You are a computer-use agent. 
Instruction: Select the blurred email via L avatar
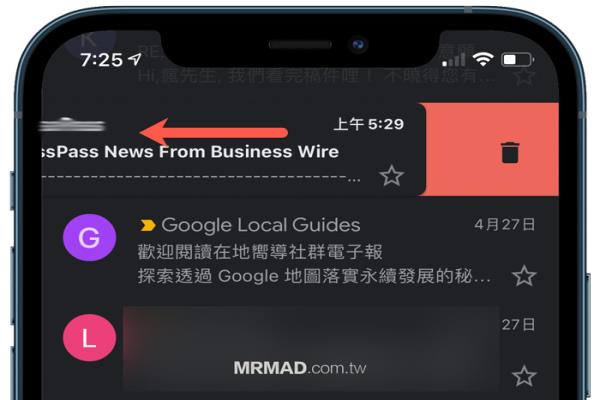click(88, 338)
